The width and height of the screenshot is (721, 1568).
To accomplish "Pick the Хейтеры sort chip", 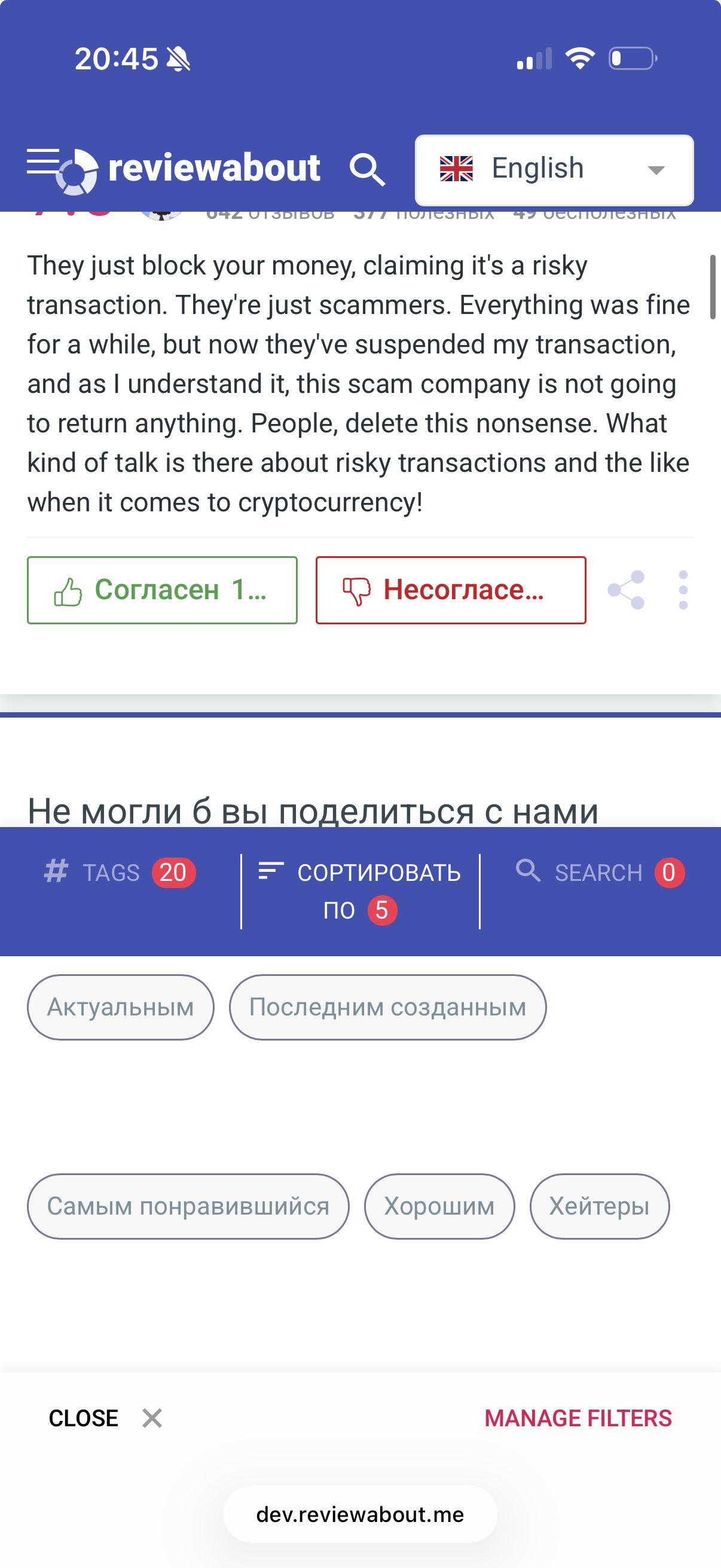I will 599,1206.
